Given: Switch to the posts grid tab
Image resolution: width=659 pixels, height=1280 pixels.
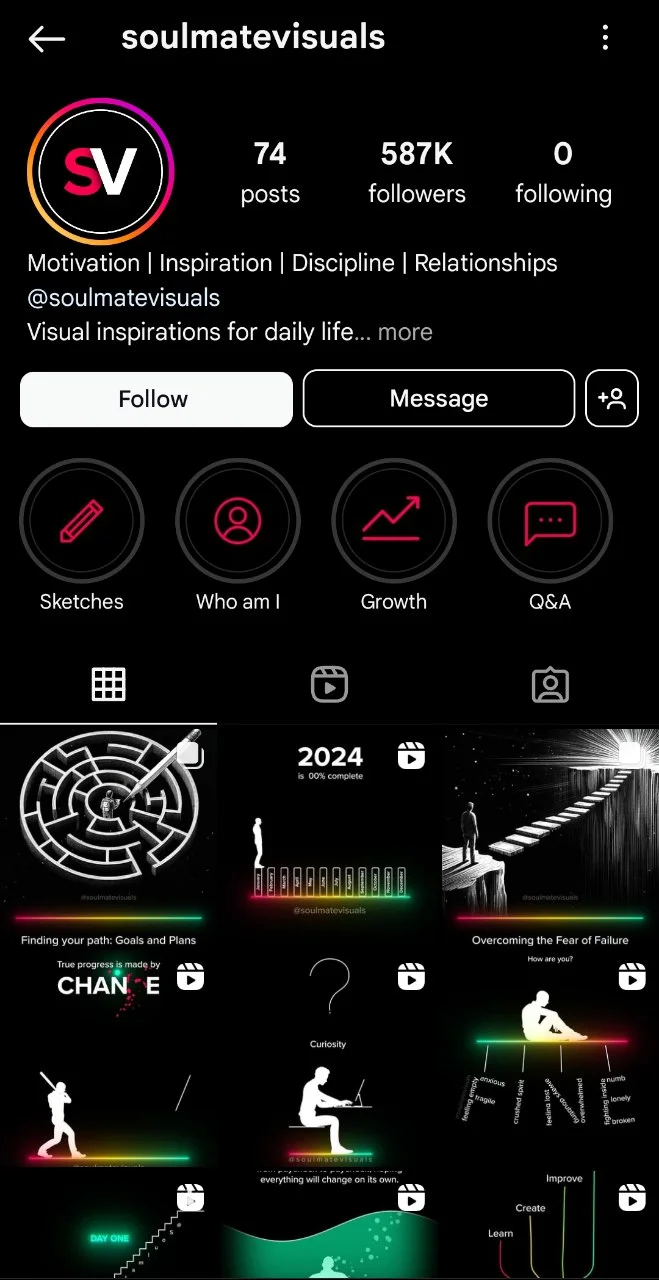Looking at the screenshot, I should pyautogui.click(x=109, y=685).
